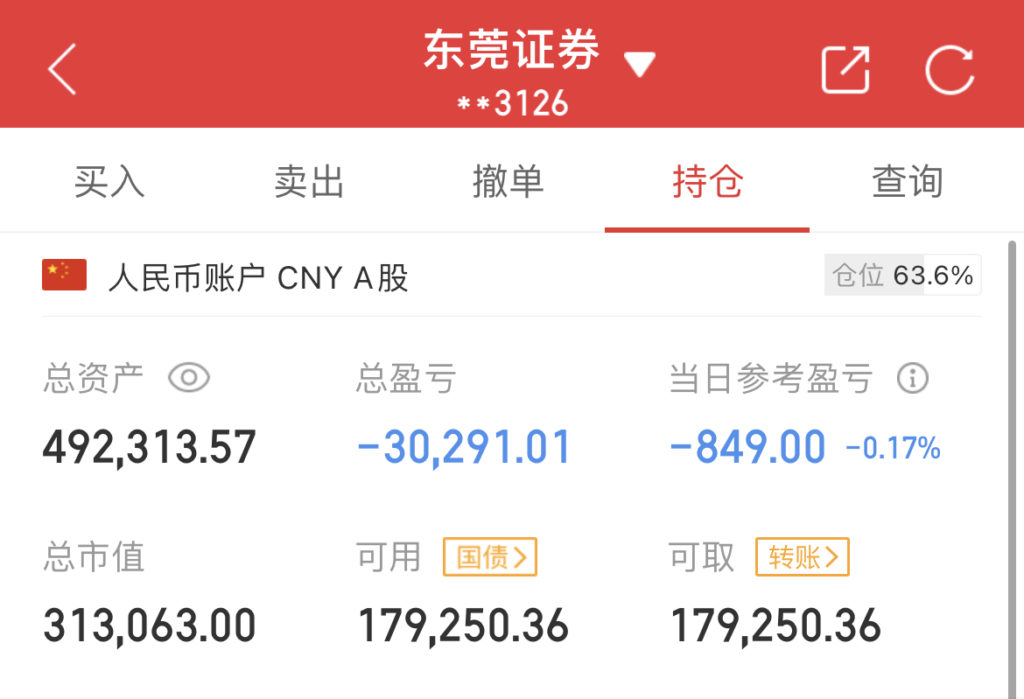Show info about 当日参考盈亏
The image size is (1024, 699).
912,378
